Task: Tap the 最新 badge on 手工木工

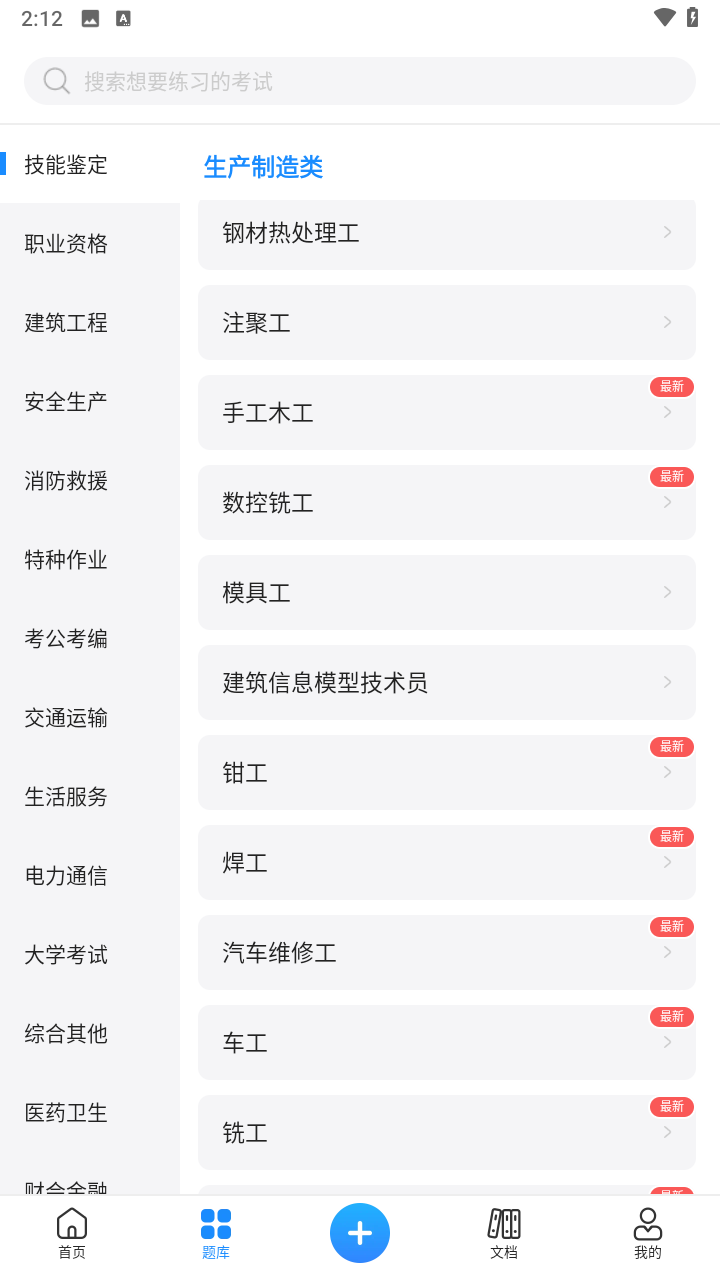Action: coord(671,386)
